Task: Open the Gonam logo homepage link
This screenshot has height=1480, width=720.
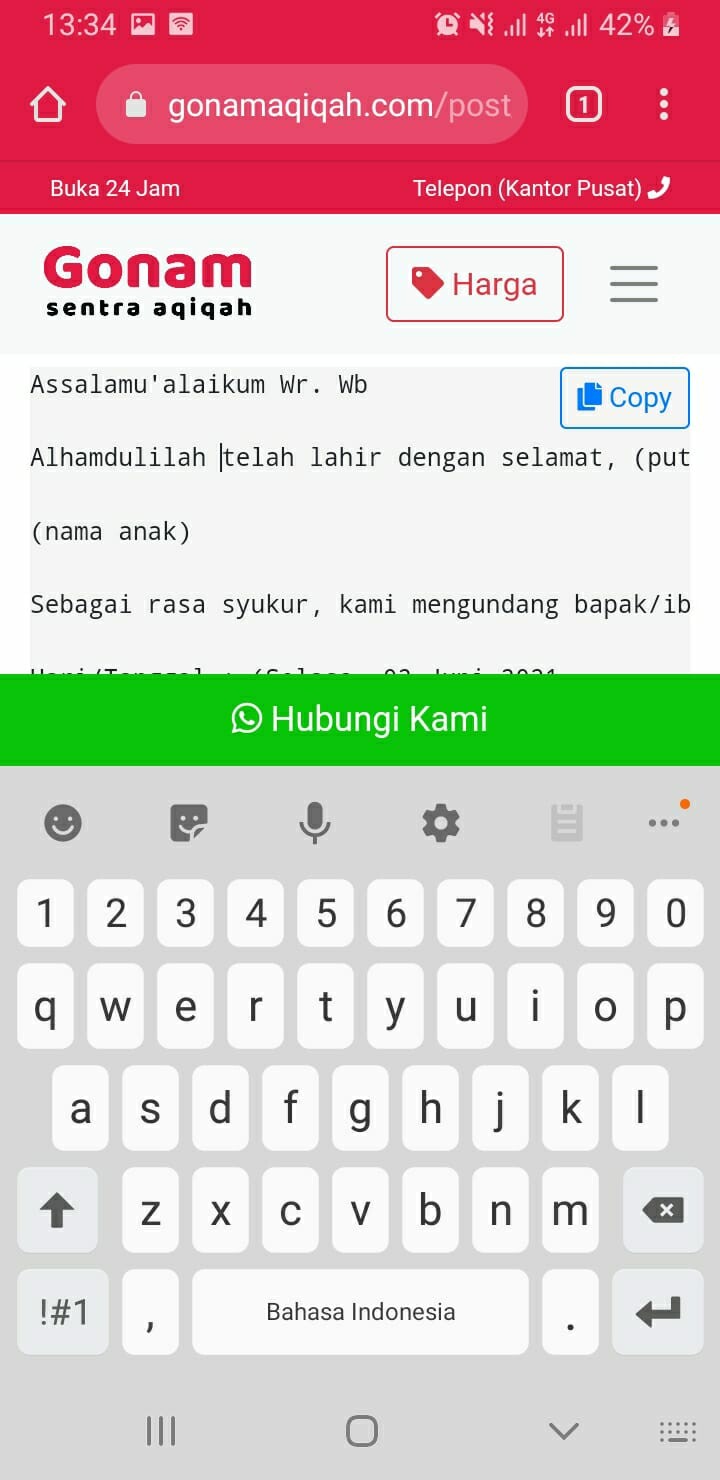Action: tap(148, 283)
